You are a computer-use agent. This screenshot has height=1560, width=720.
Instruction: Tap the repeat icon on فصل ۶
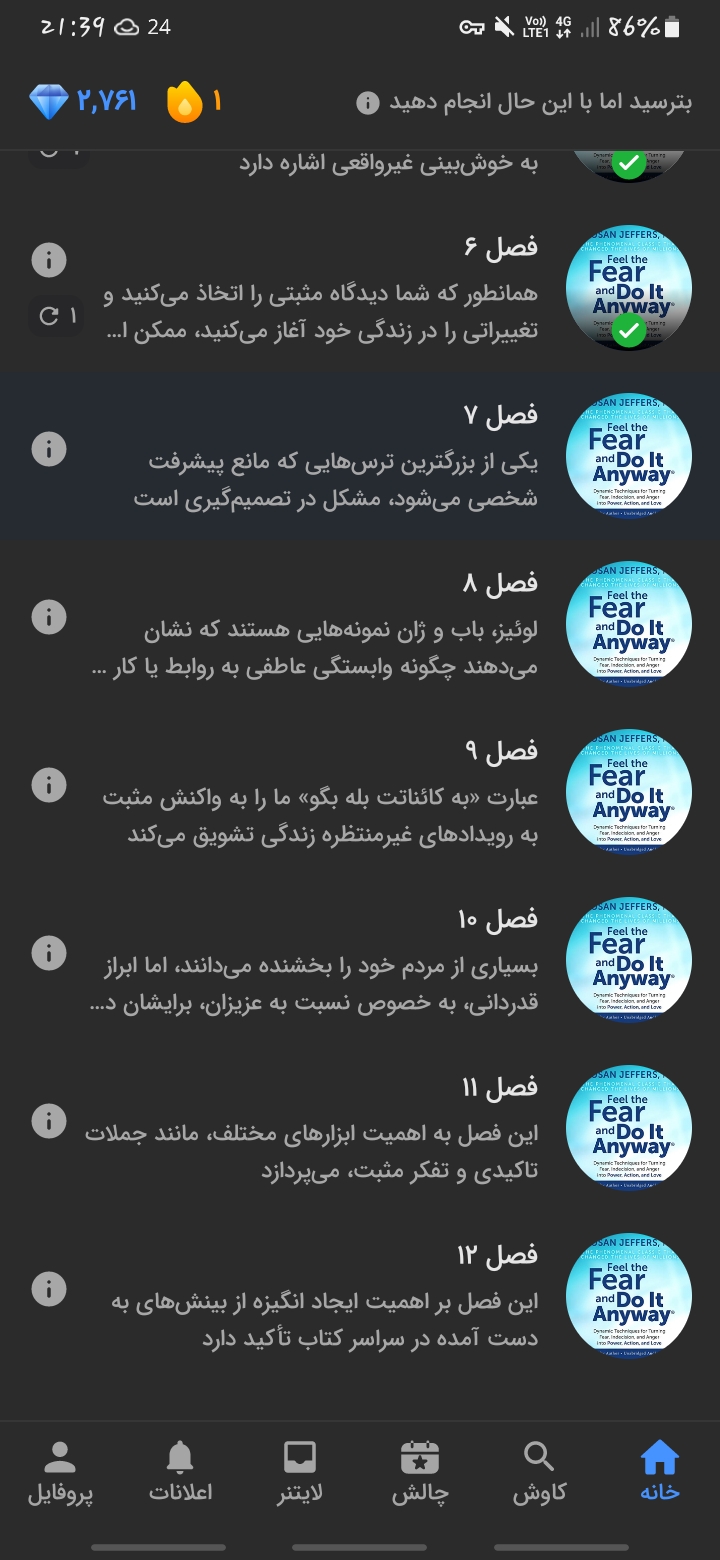click(x=59, y=316)
